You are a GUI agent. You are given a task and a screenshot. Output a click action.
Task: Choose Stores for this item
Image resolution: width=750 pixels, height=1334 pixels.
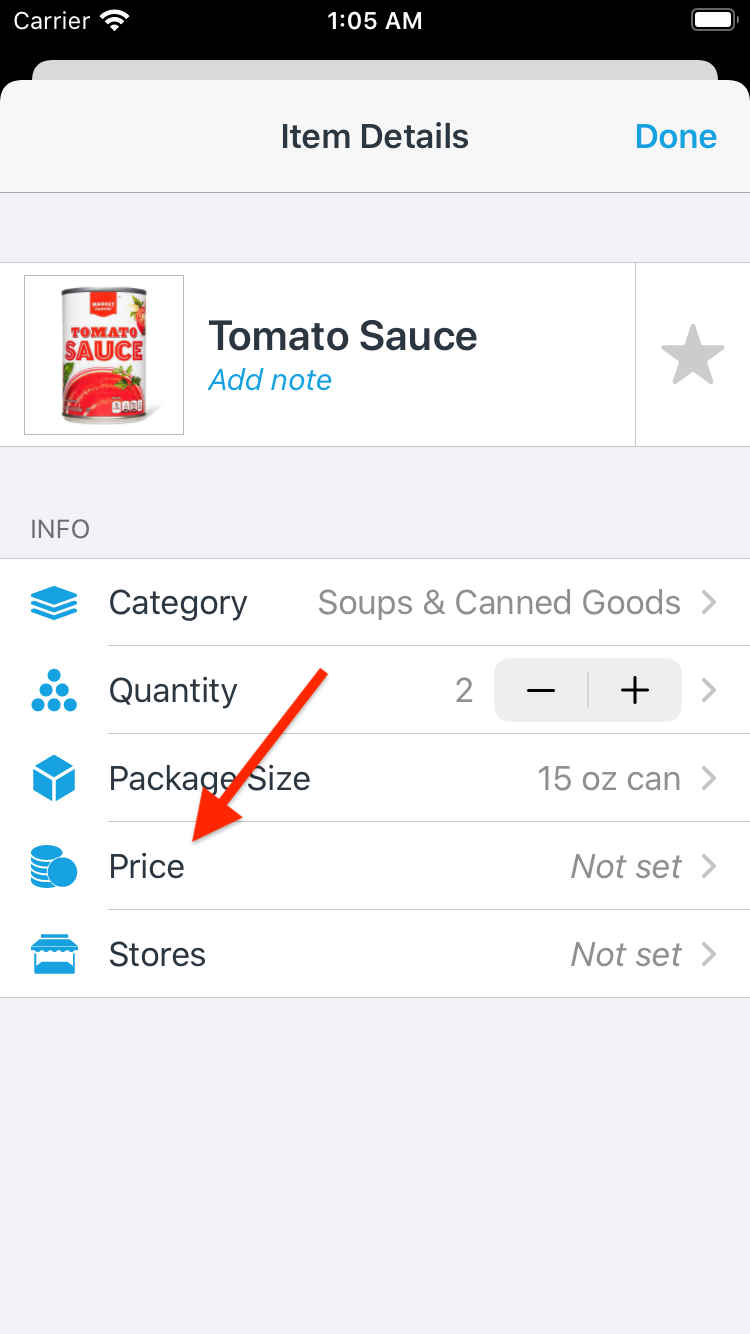pos(400,955)
